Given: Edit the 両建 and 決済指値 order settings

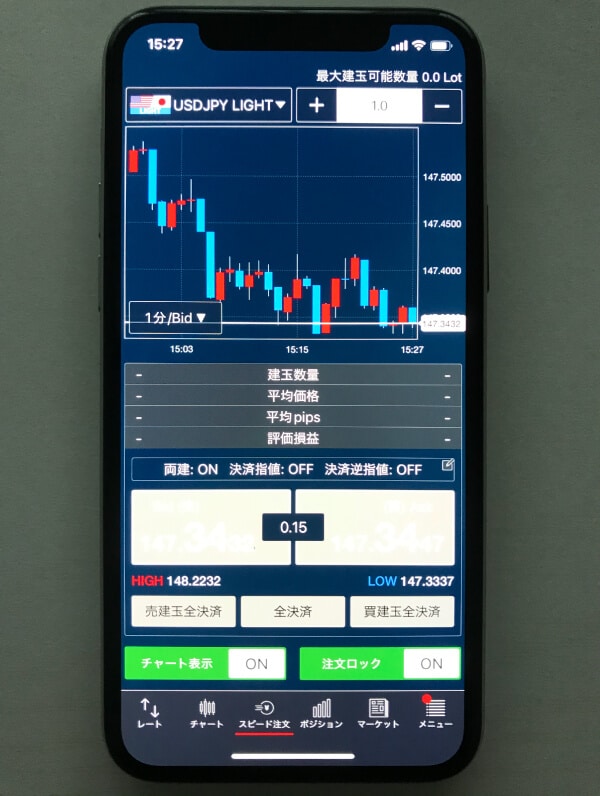Looking at the screenshot, I should [447, 465].
